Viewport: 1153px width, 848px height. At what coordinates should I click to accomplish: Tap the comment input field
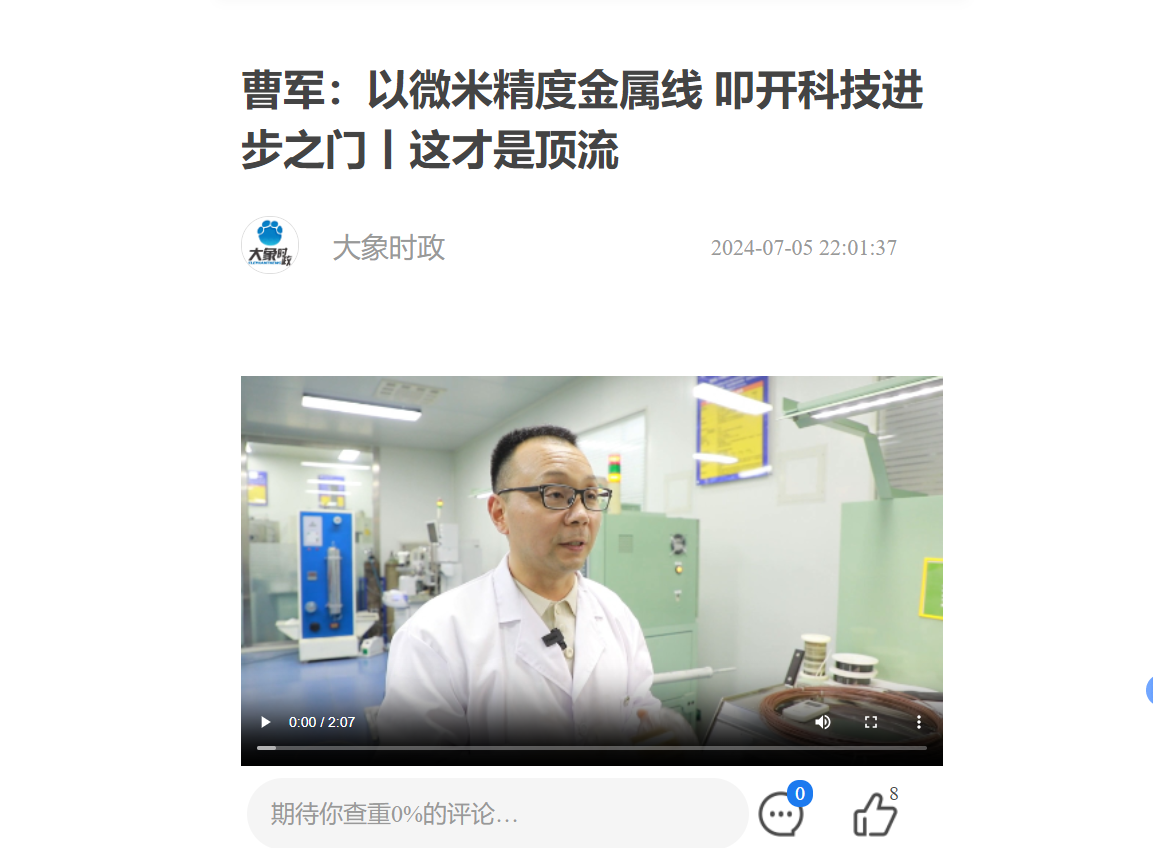coord(497,814)
